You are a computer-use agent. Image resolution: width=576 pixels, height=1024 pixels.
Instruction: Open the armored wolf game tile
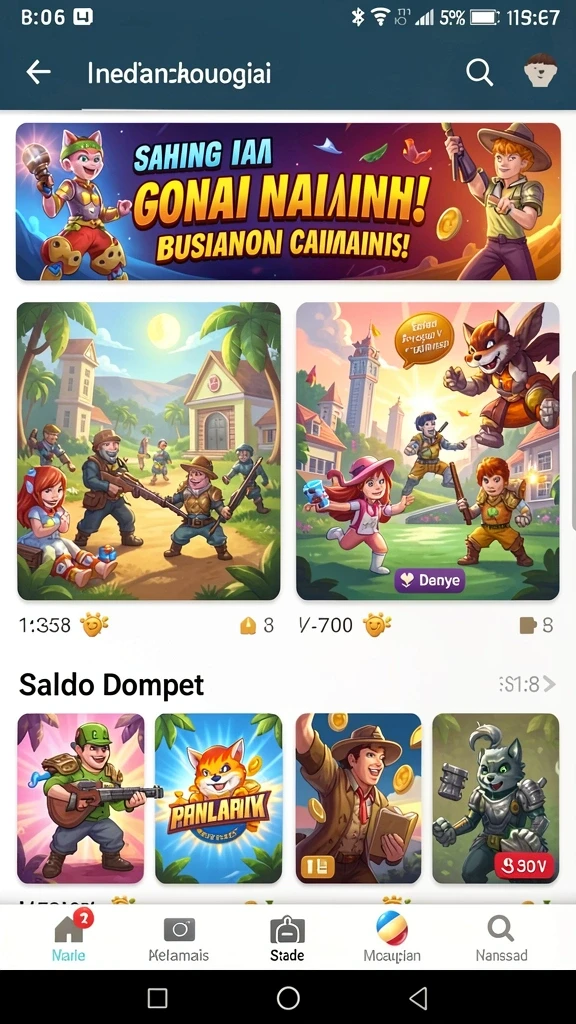click(496, 798)
